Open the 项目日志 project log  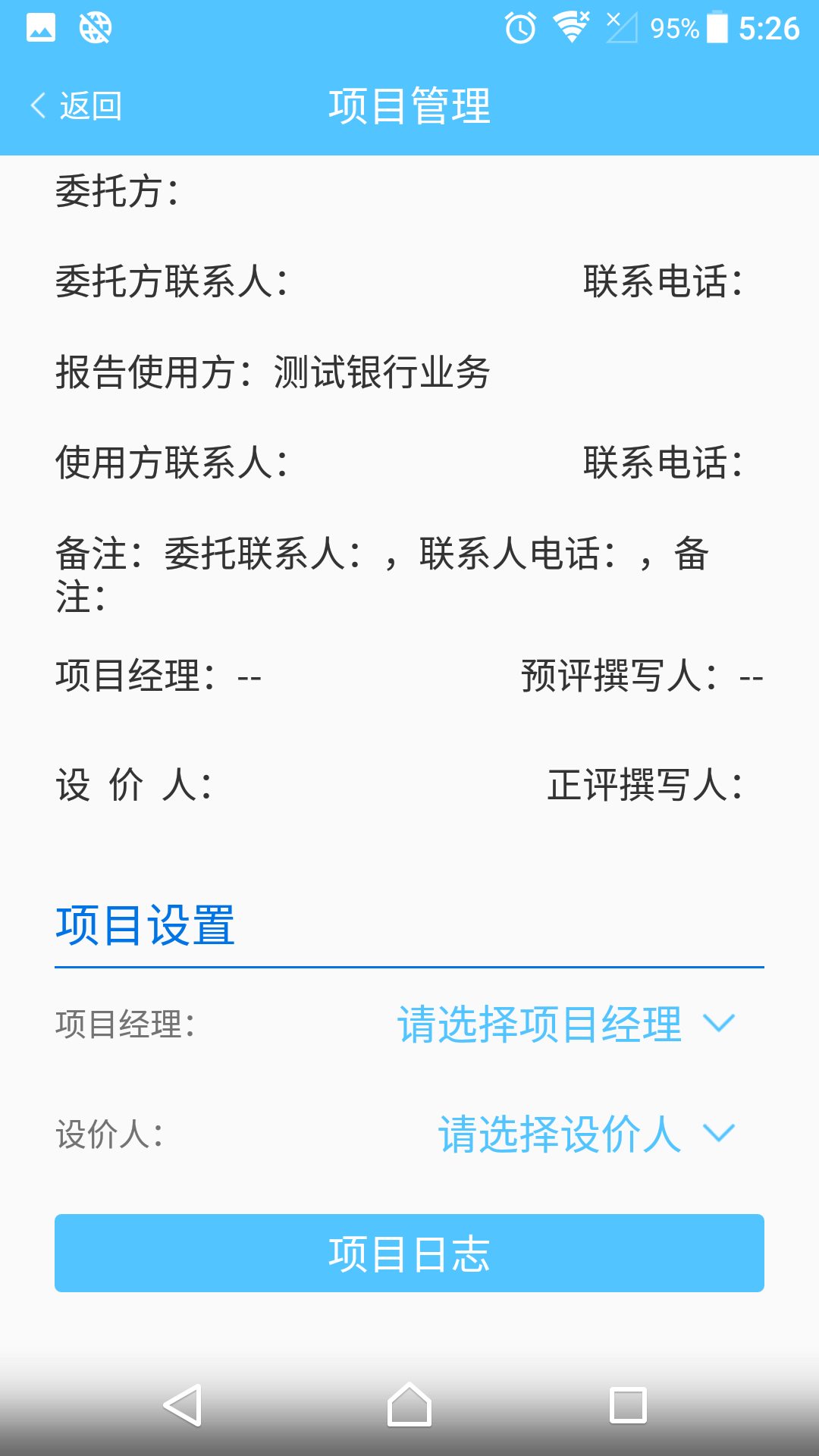(409, 1253)
